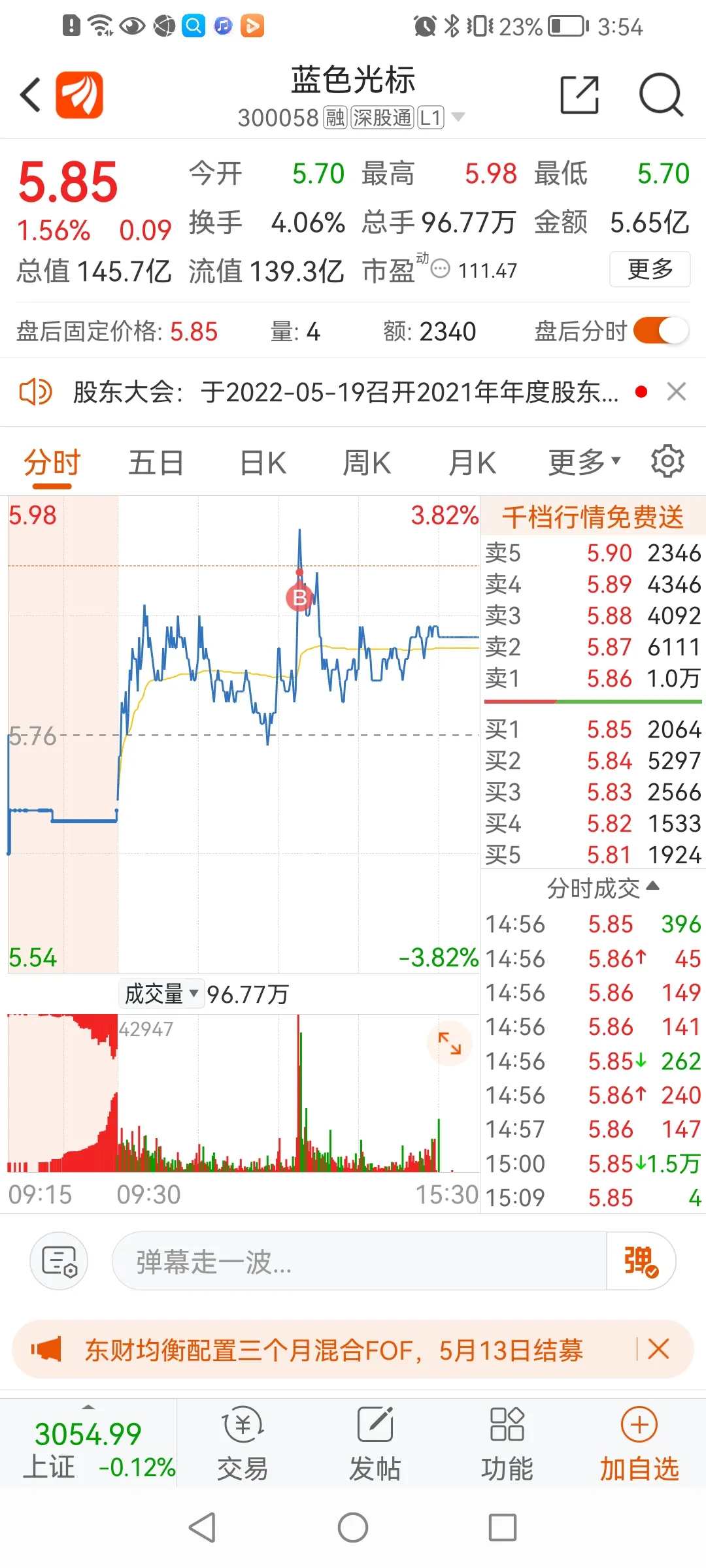Go back using the top-left arrow
Viewport: 706px width, 1568px height.
pos(30,95)
